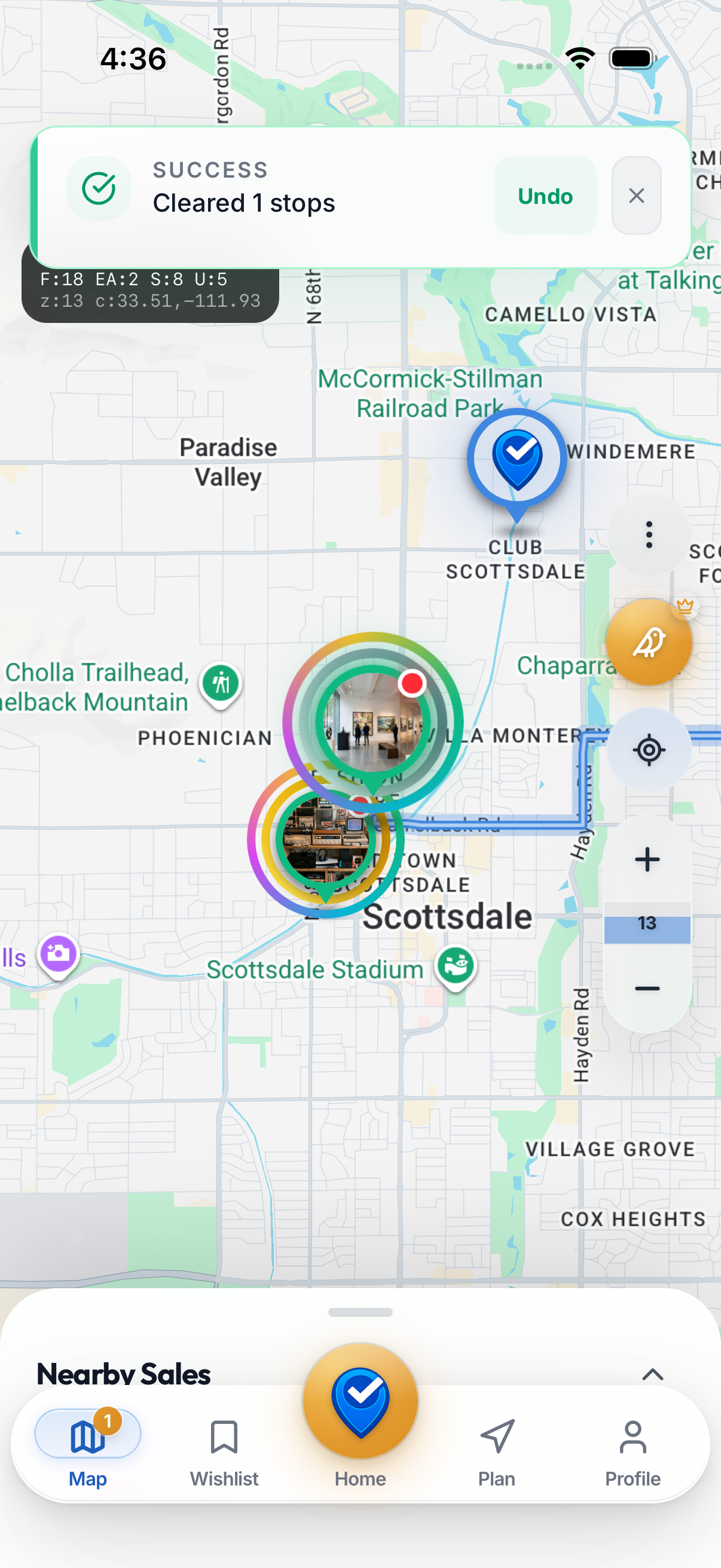The width and height of the screenshot is (721, 1568).
Task: Open the premium bird feature button
Action: pyautogui.click(x=647, y=641)
